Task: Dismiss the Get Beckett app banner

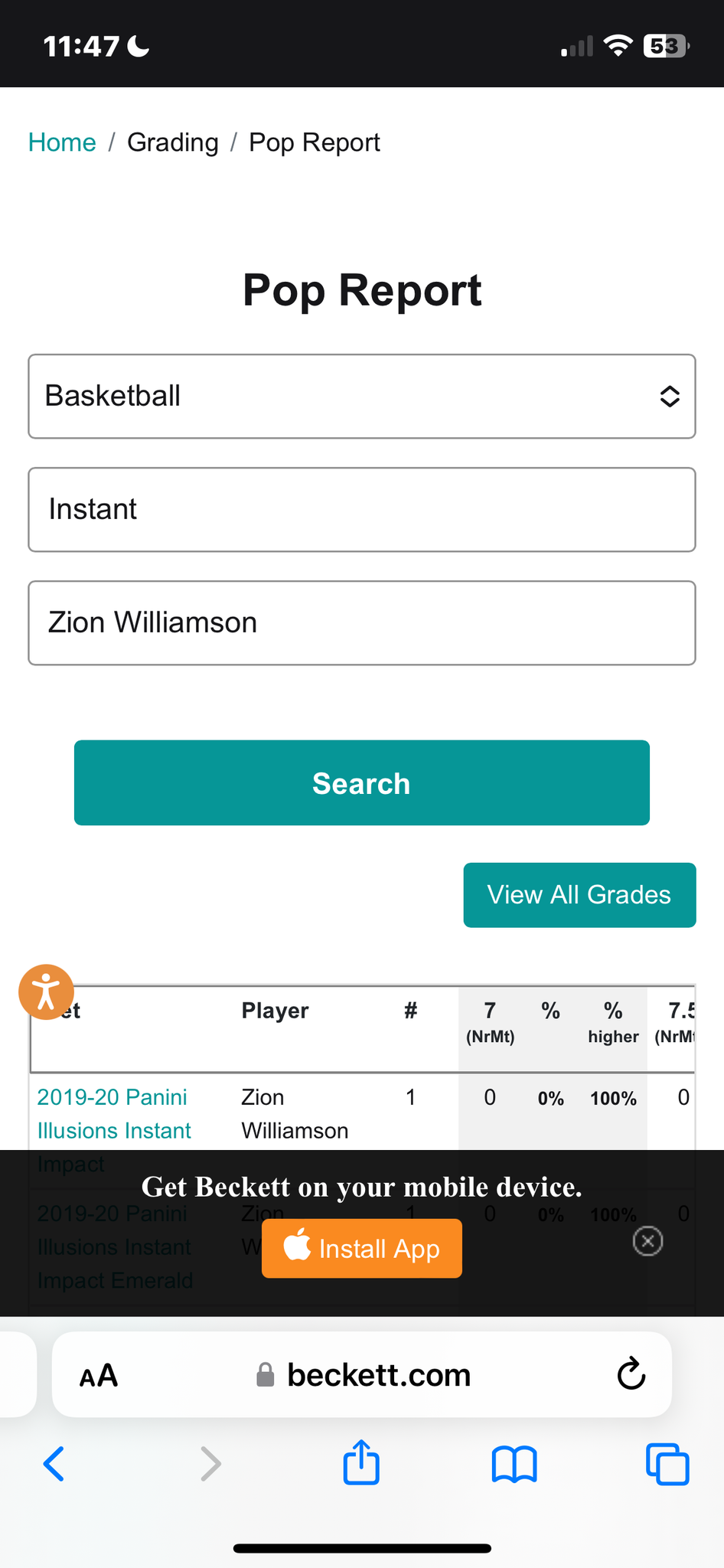Action: 648,1241
